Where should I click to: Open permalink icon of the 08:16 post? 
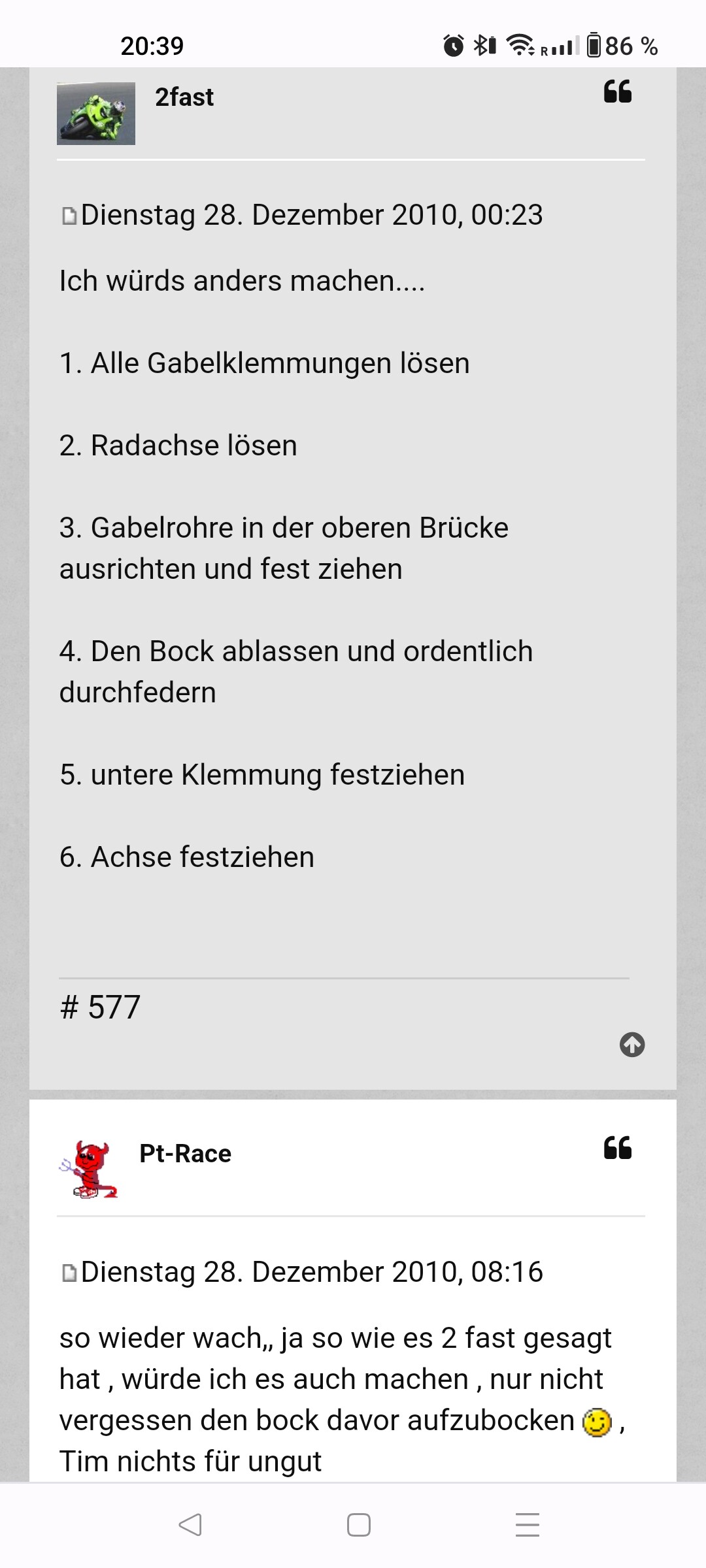coord(69,1273)
